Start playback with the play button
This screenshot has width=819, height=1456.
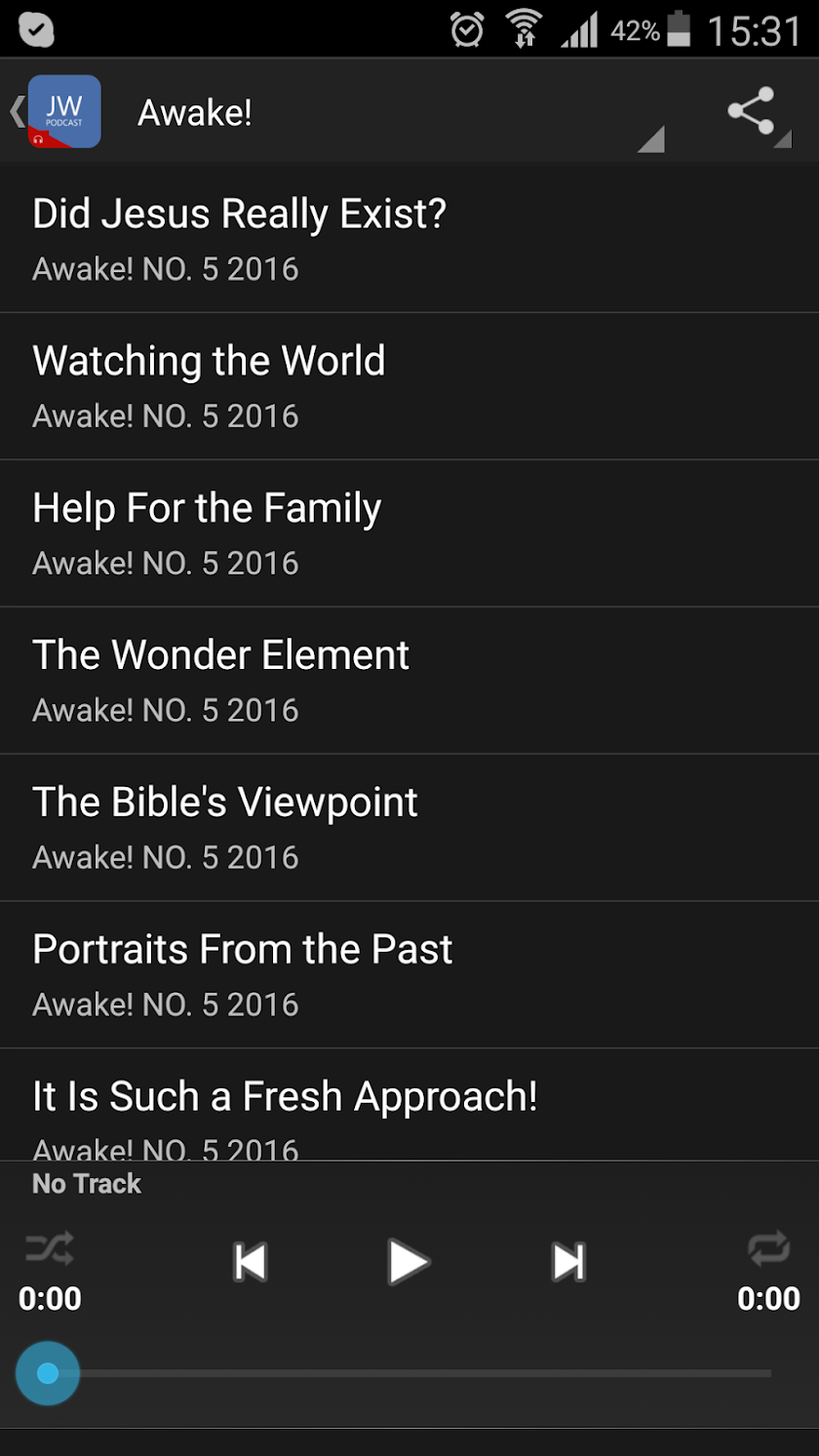[408, 1262]
